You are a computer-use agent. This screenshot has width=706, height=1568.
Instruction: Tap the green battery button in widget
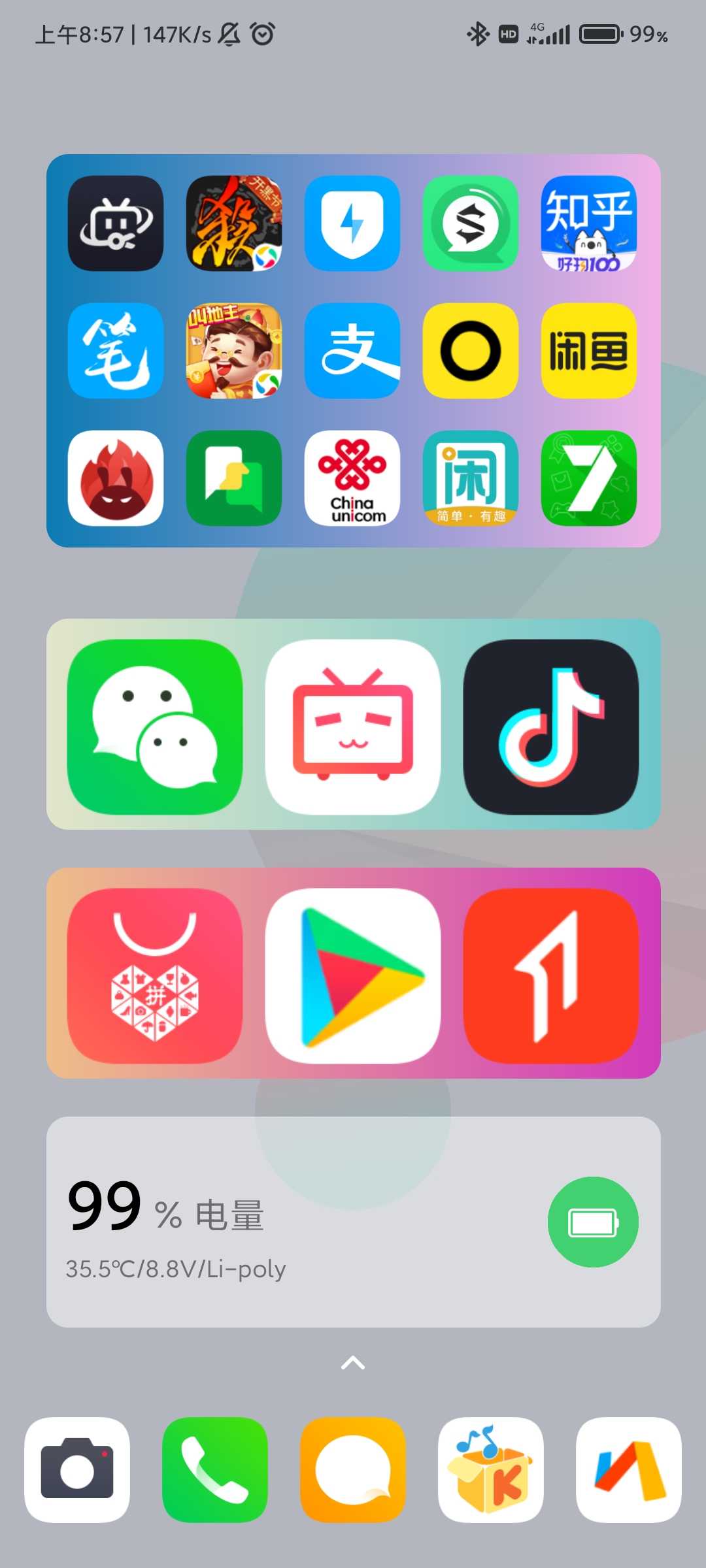593,1222
